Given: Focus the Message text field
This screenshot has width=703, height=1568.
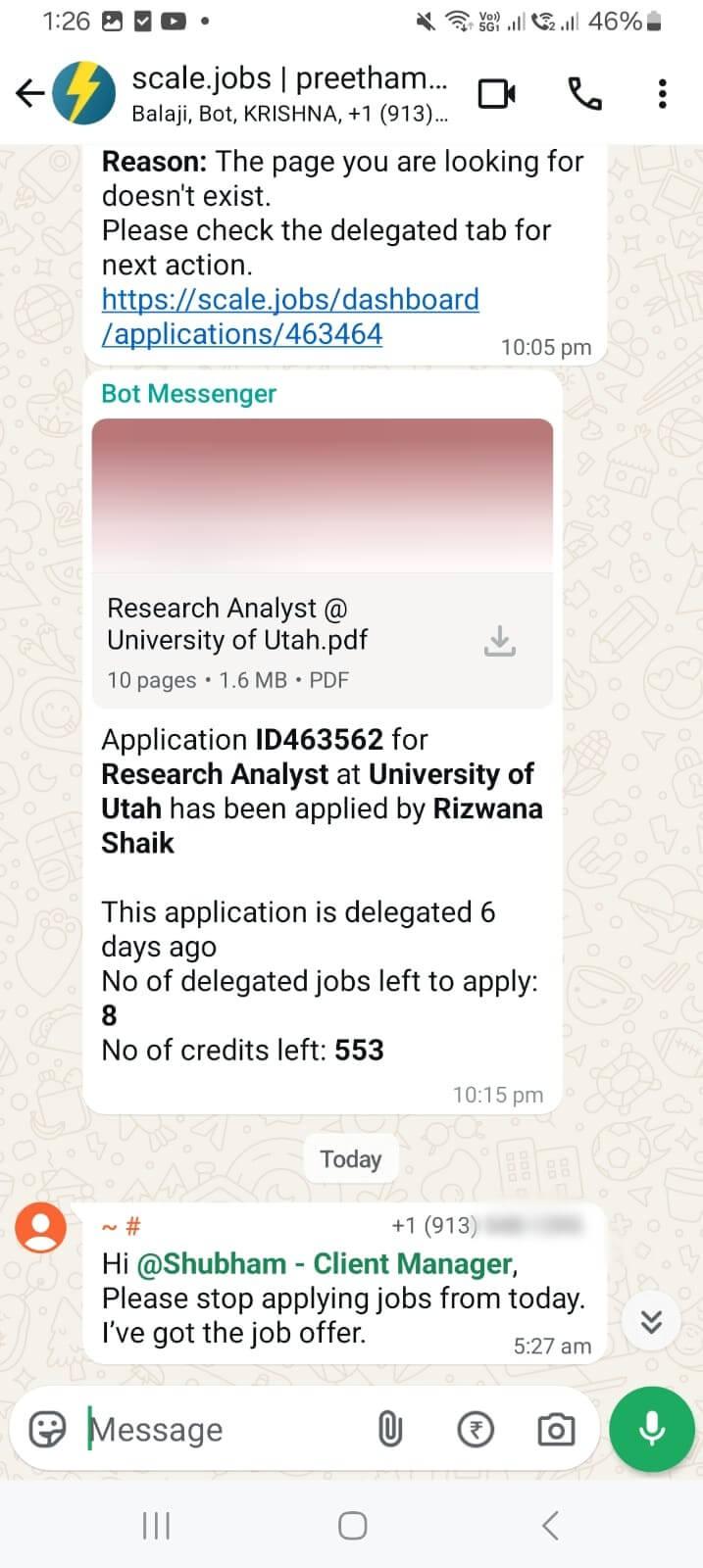Looking at the screenshot, I should [x=226, y=1430].
